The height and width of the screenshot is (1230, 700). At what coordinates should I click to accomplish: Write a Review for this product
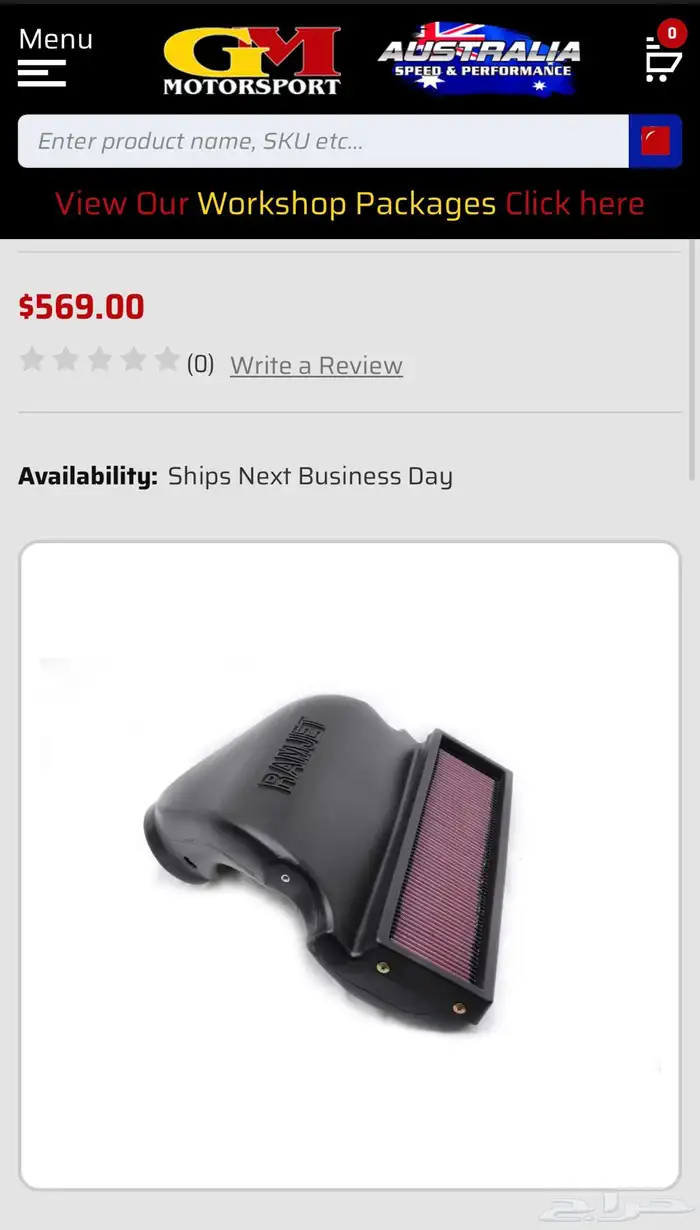316,365
